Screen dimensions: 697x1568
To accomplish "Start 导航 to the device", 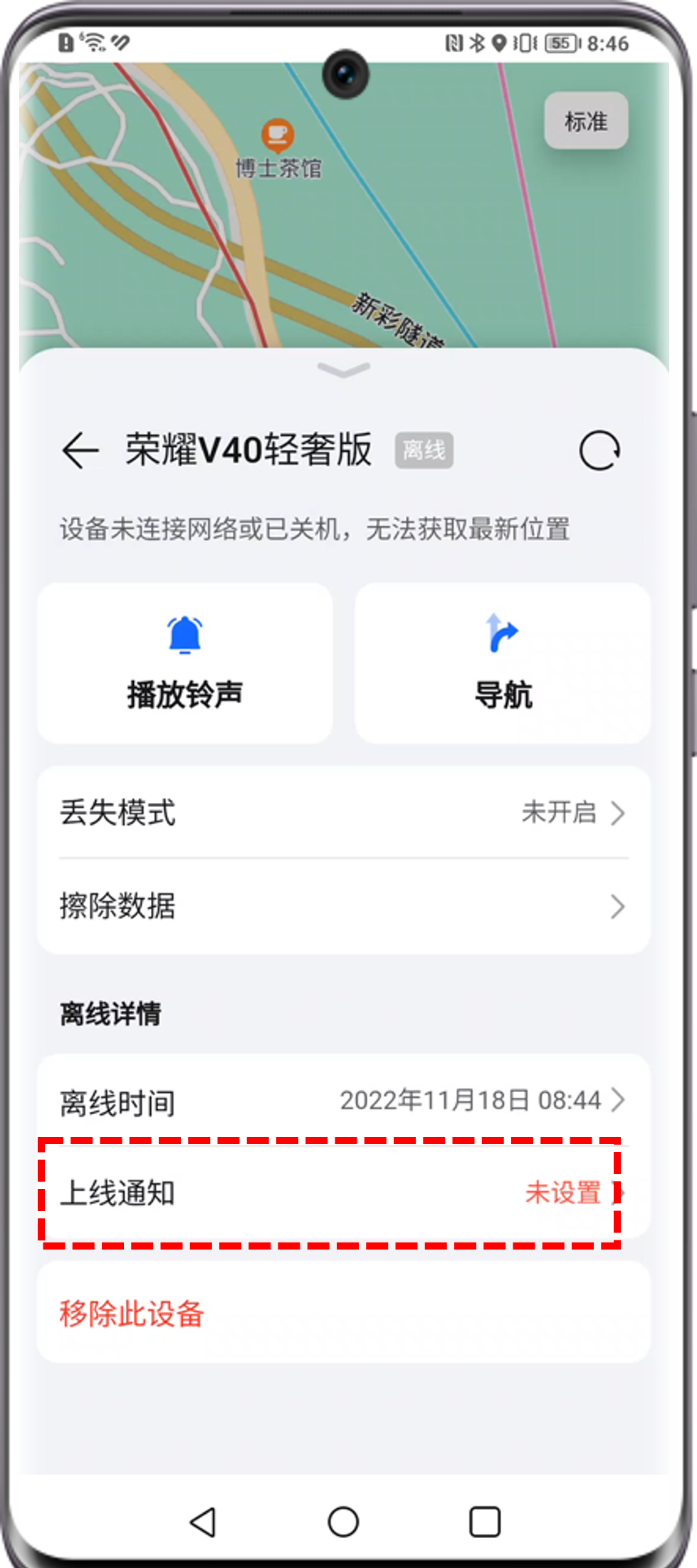I will [503, 664].
